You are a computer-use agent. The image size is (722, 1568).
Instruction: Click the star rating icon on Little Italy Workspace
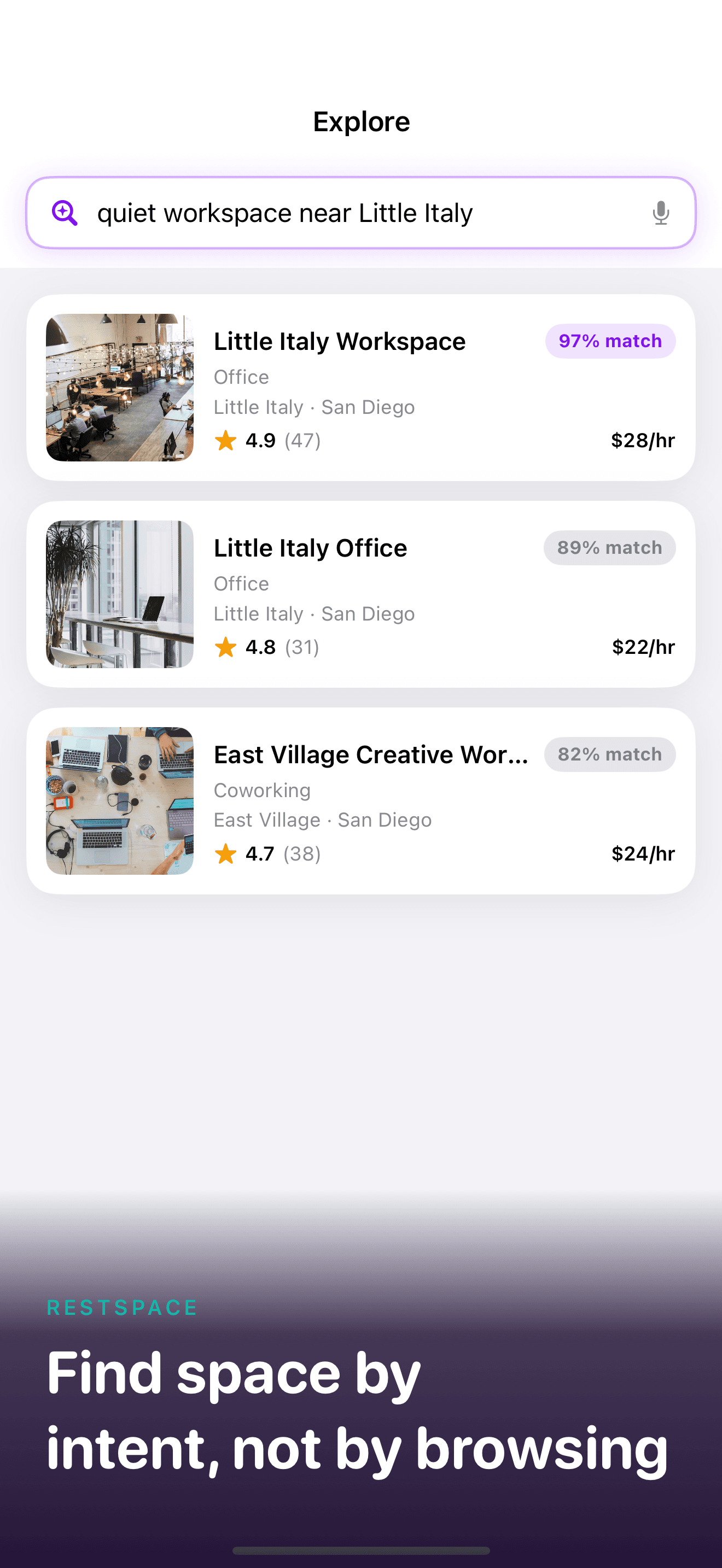coord(226,440)
